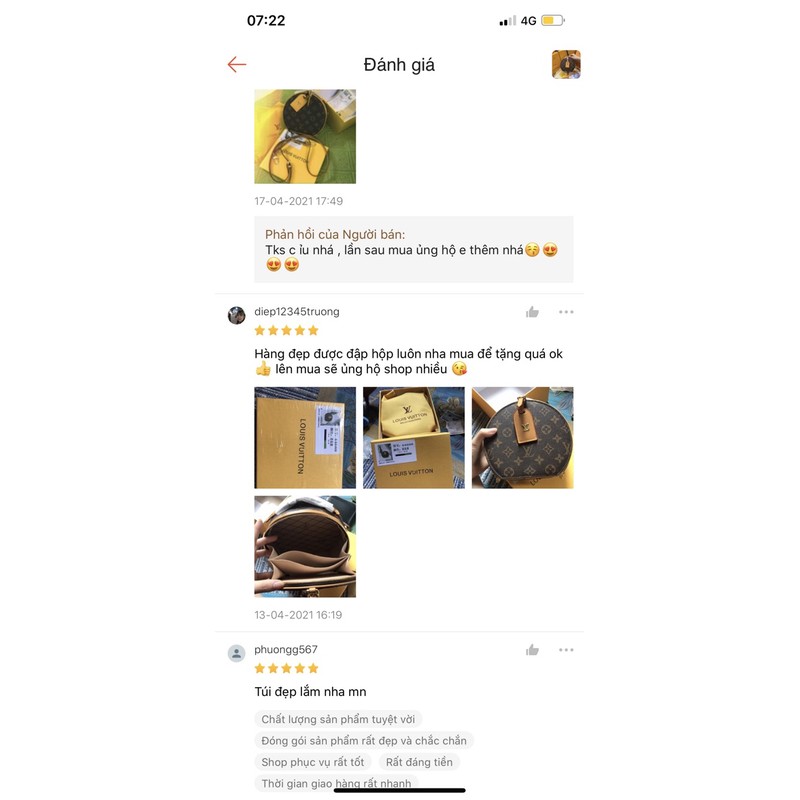
Task: Open more options for phuongg567's review
Action: (x=566, y=650)
